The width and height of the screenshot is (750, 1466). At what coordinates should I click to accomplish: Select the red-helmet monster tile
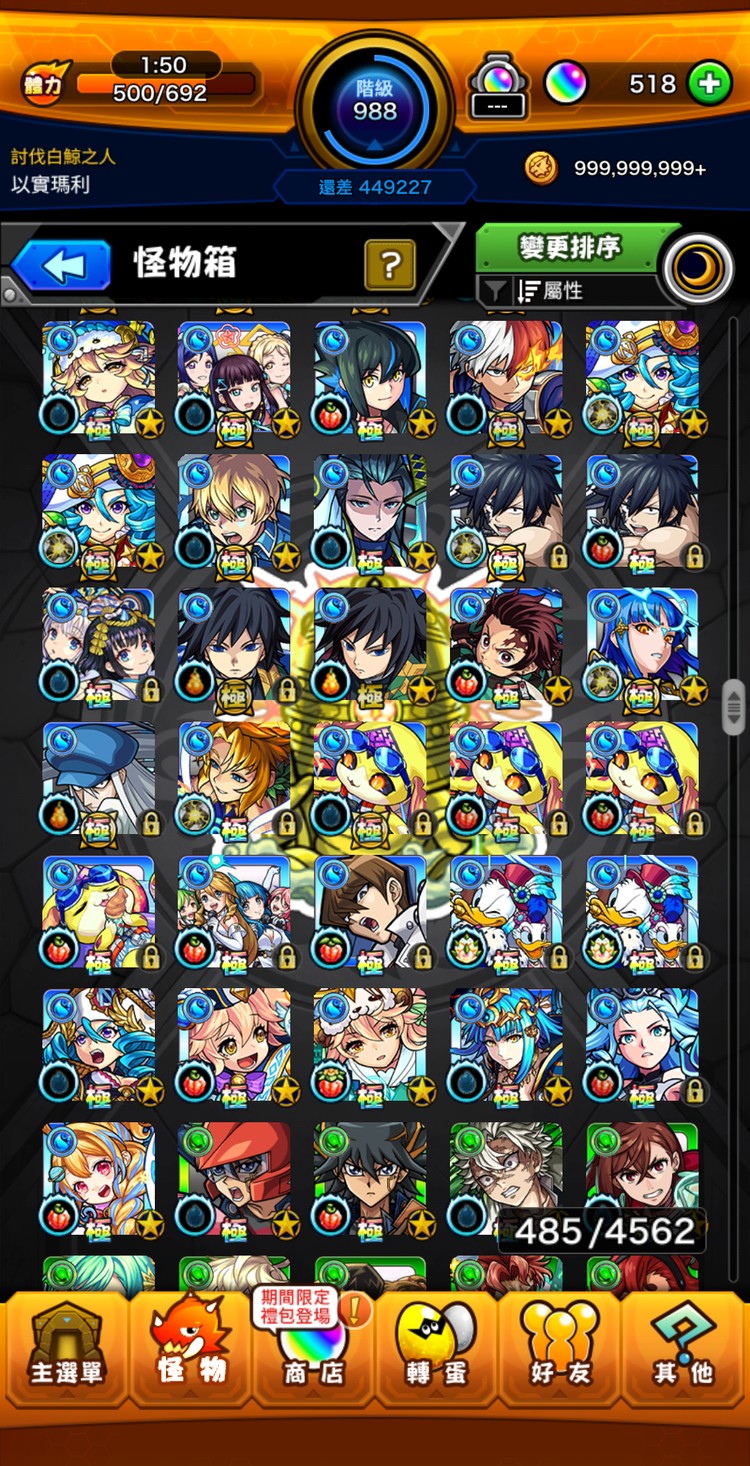[234, 1179]
